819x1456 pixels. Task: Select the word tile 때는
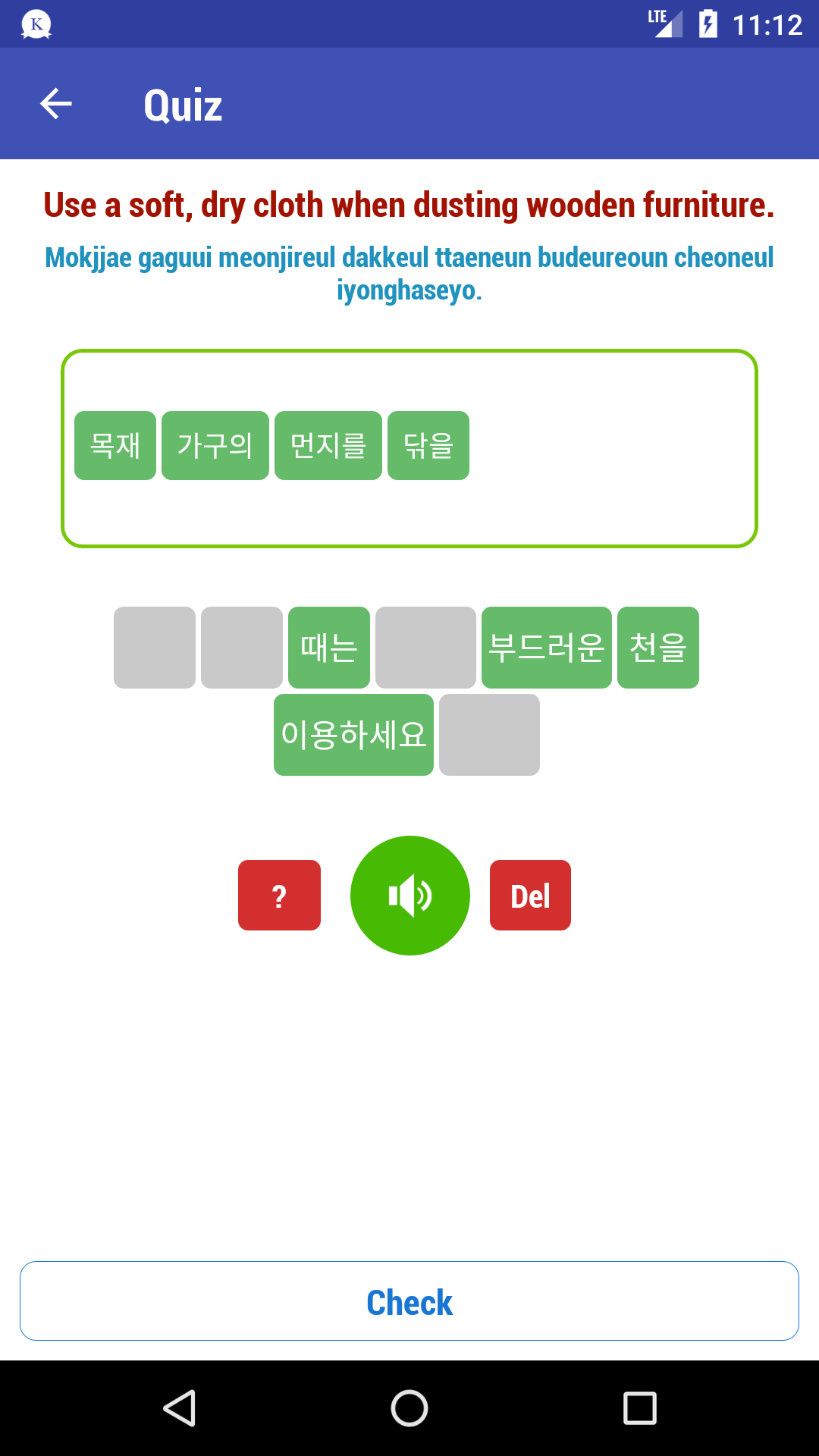click(329, 648)
